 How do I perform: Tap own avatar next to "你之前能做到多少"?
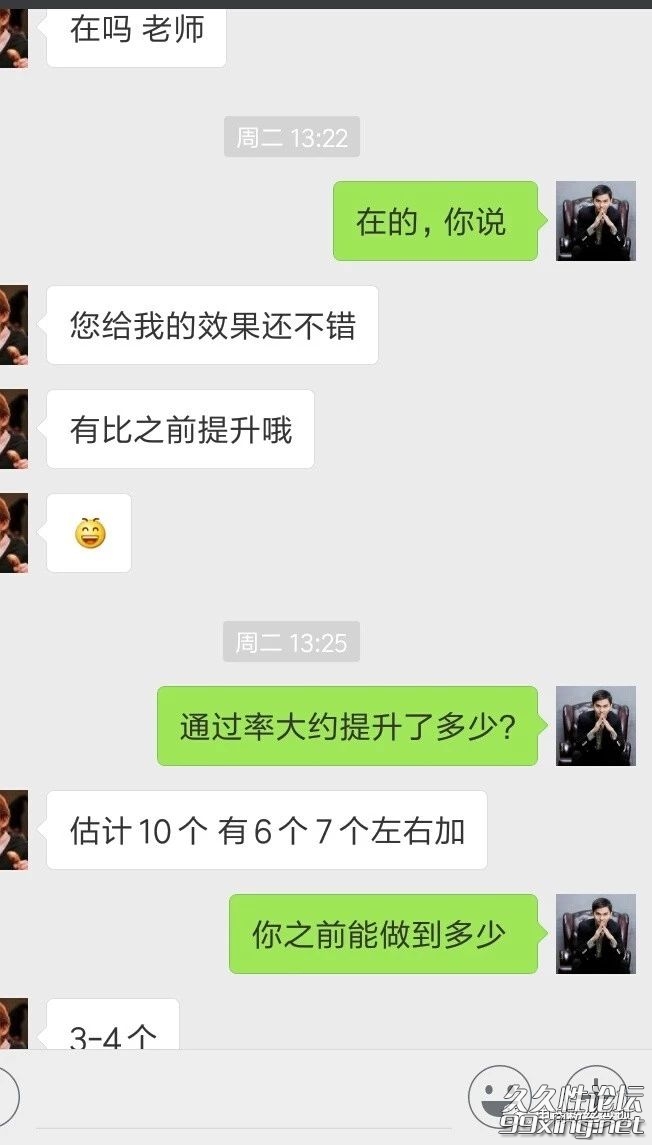(x=595, y=934)
